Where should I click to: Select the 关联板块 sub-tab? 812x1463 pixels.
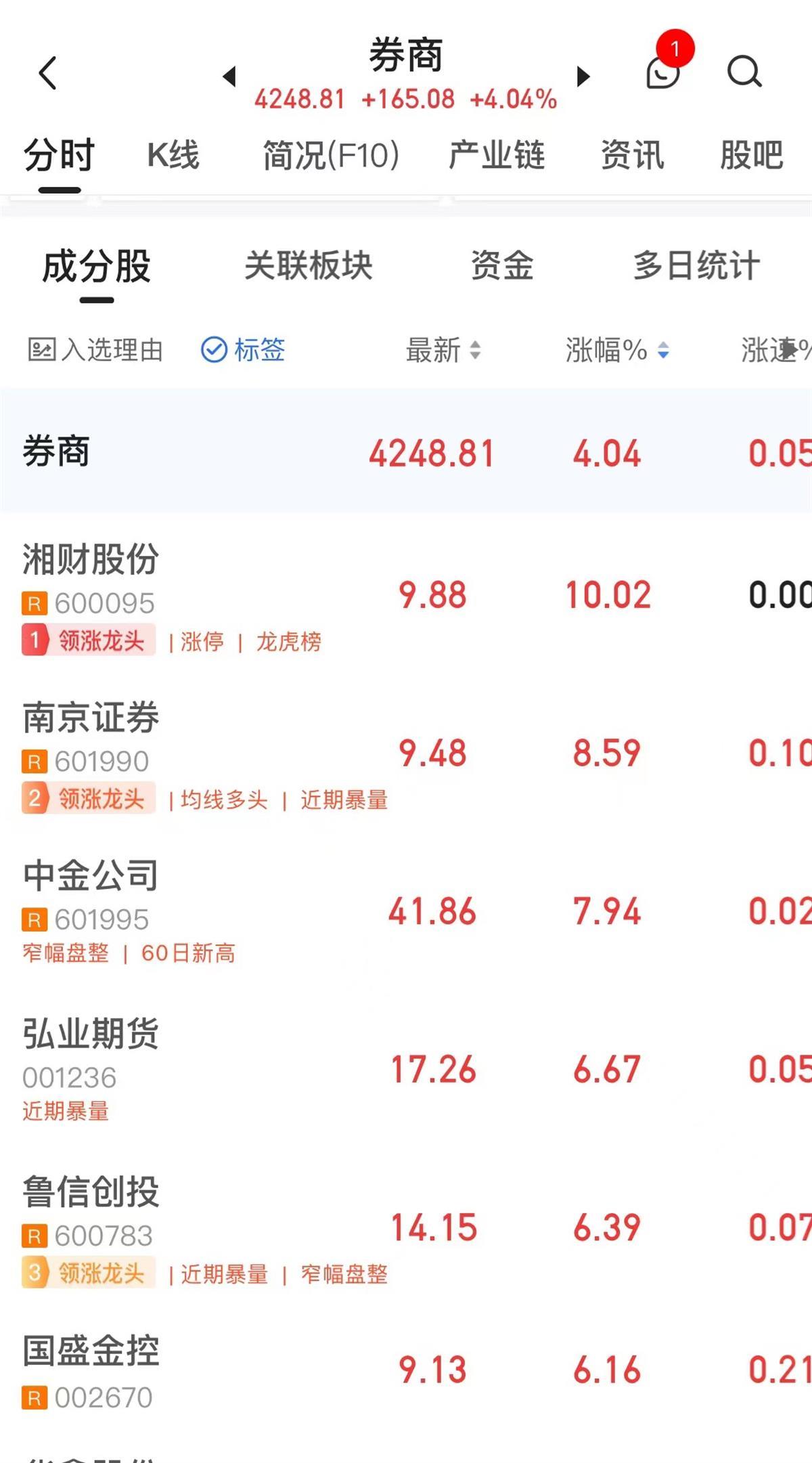[x=309, y=265]
